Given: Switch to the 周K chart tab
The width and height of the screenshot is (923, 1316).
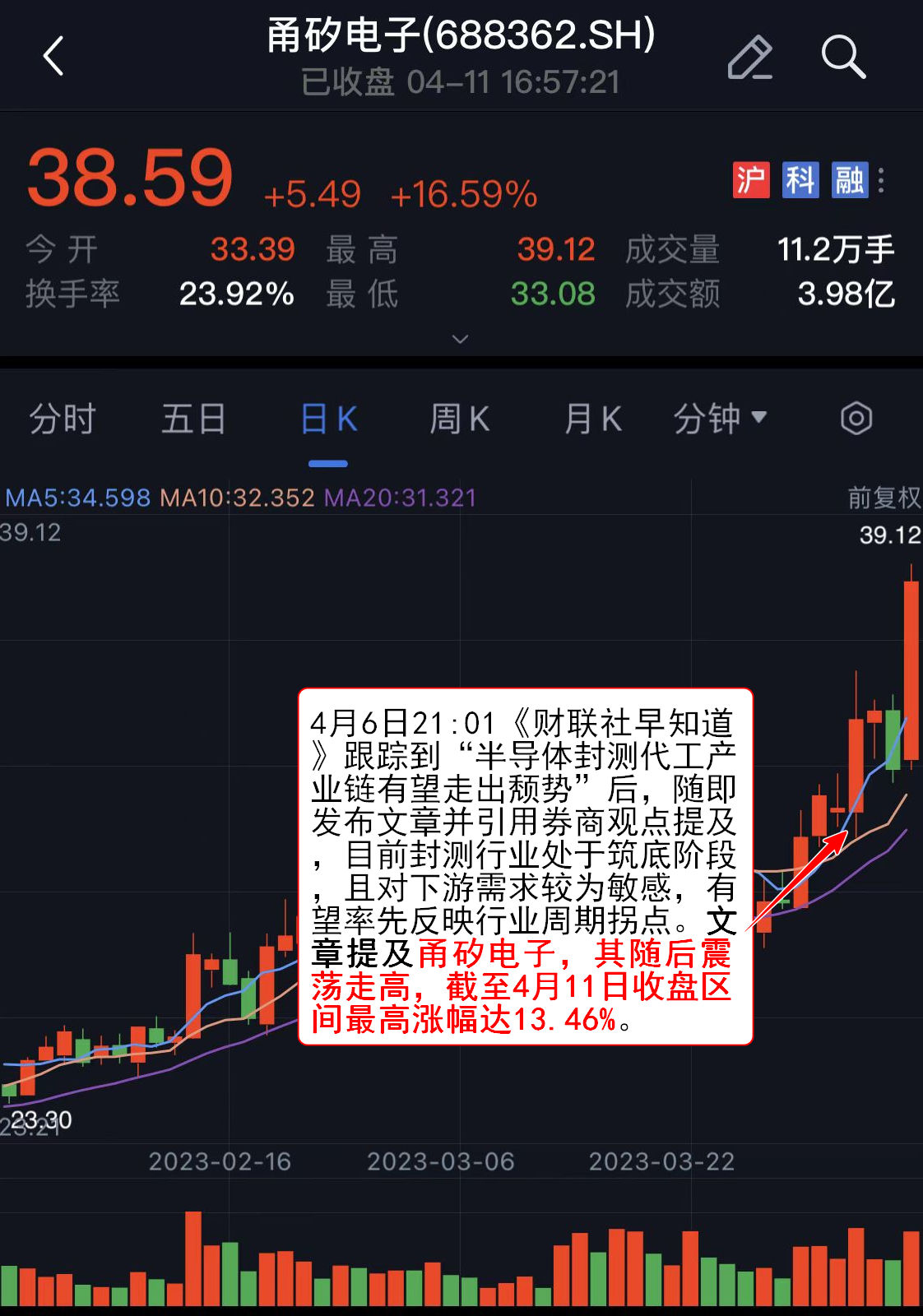Looking at the screenshot, I should (459, 419).
